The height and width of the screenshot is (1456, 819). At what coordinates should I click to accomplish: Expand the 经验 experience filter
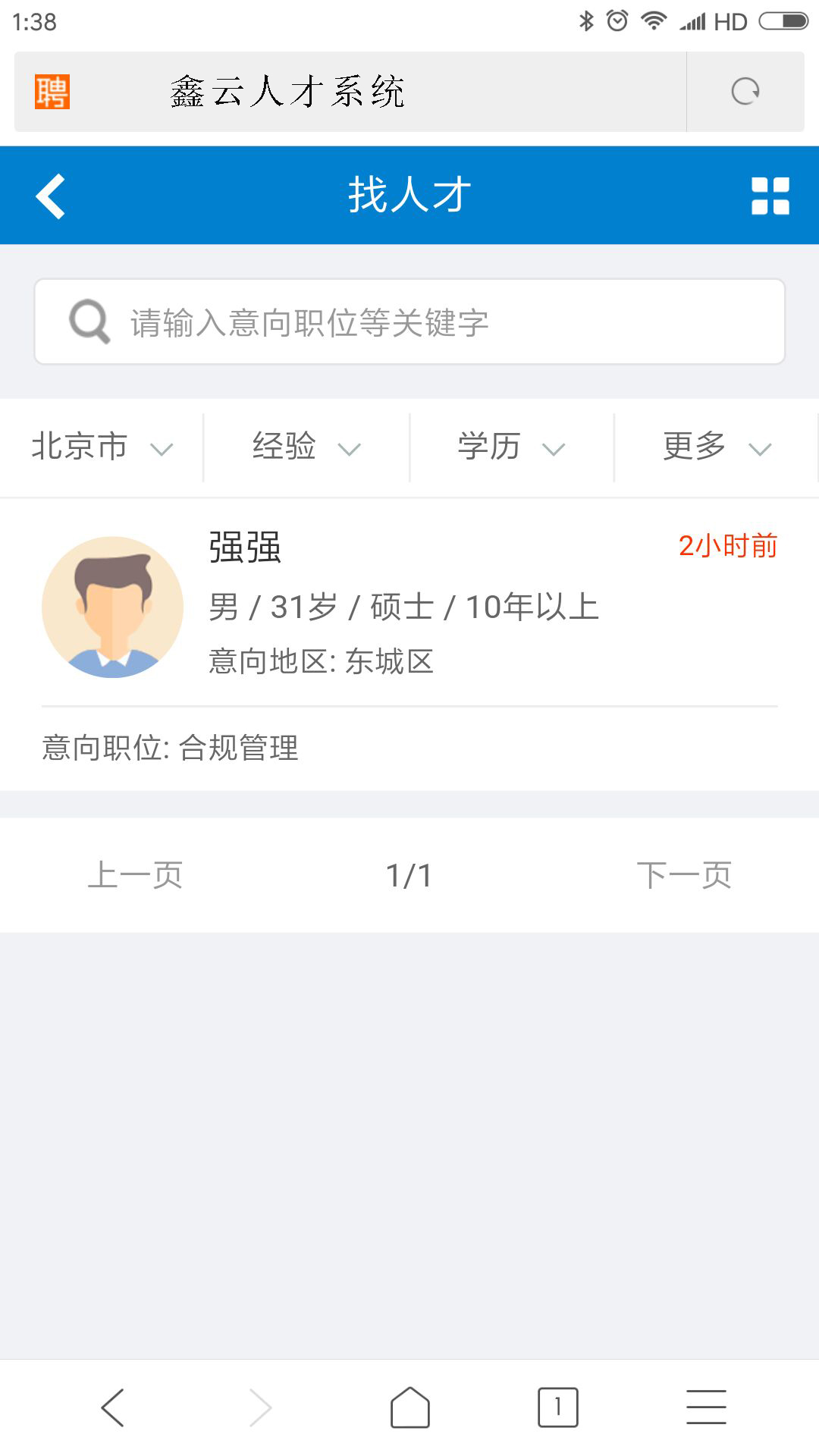point(306,447)
